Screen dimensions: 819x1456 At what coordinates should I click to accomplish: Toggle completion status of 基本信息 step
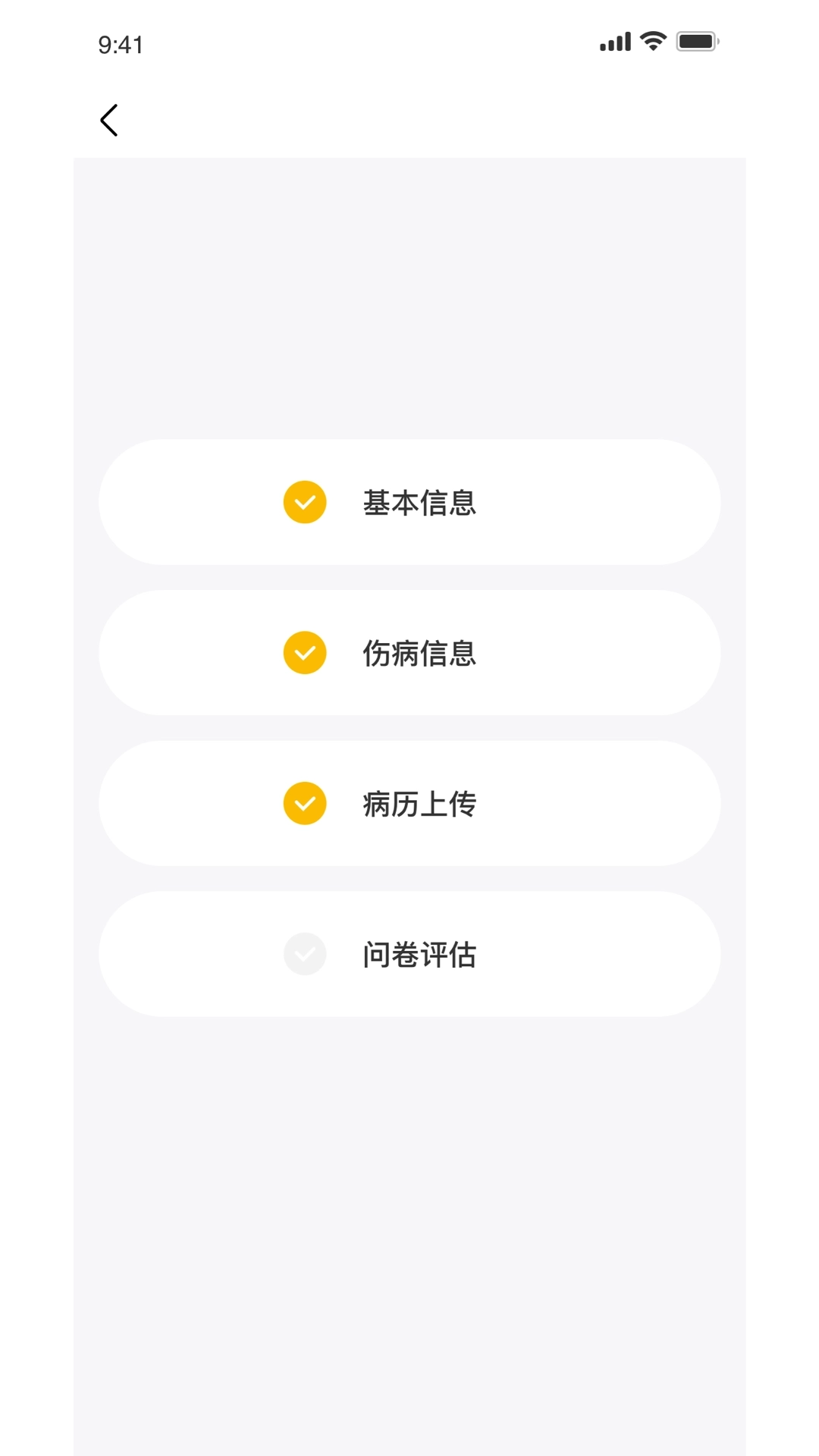click(304, 501)
